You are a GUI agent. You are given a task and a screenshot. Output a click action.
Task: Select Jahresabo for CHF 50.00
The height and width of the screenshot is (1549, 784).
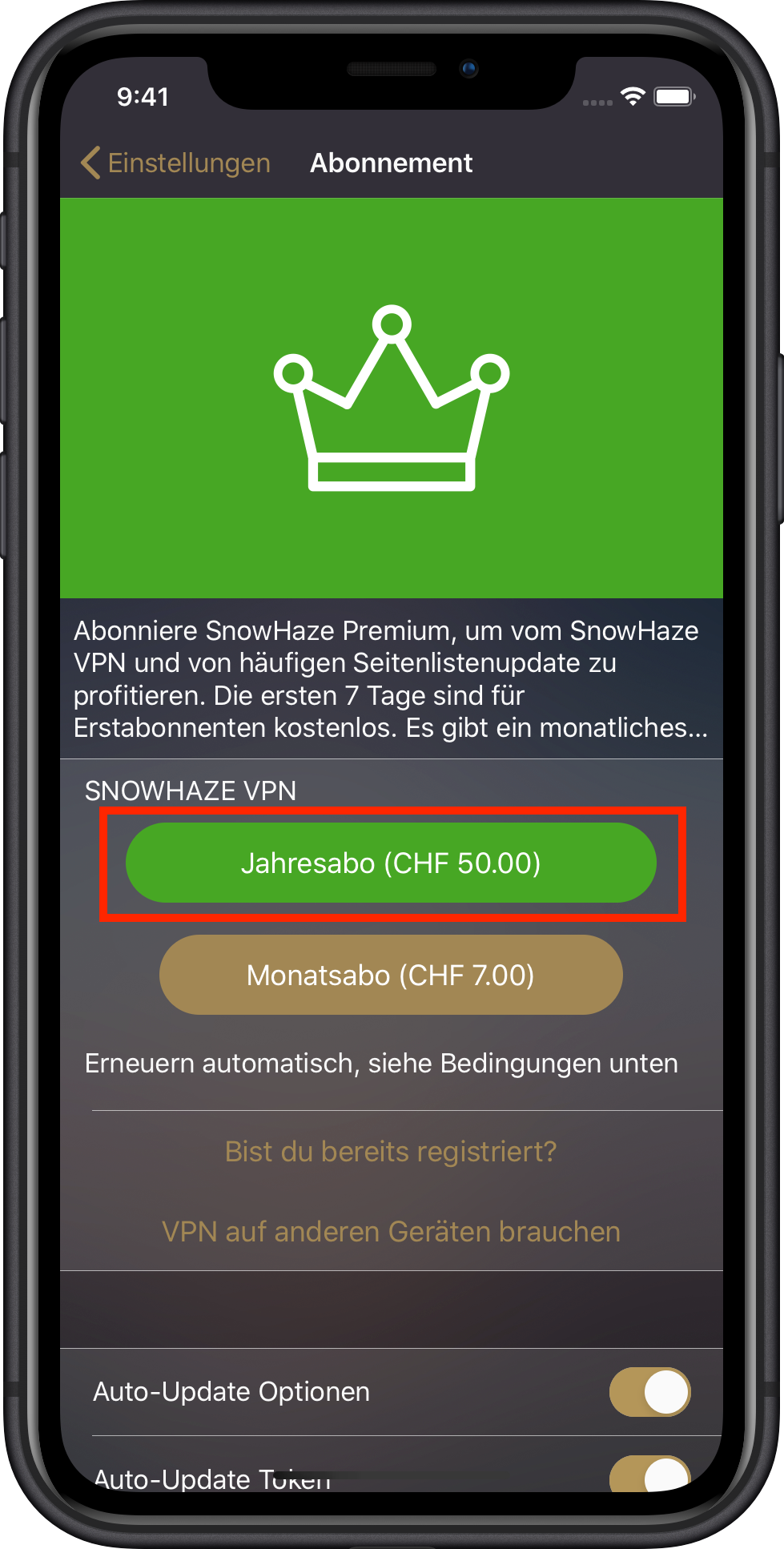coord(391,863)
